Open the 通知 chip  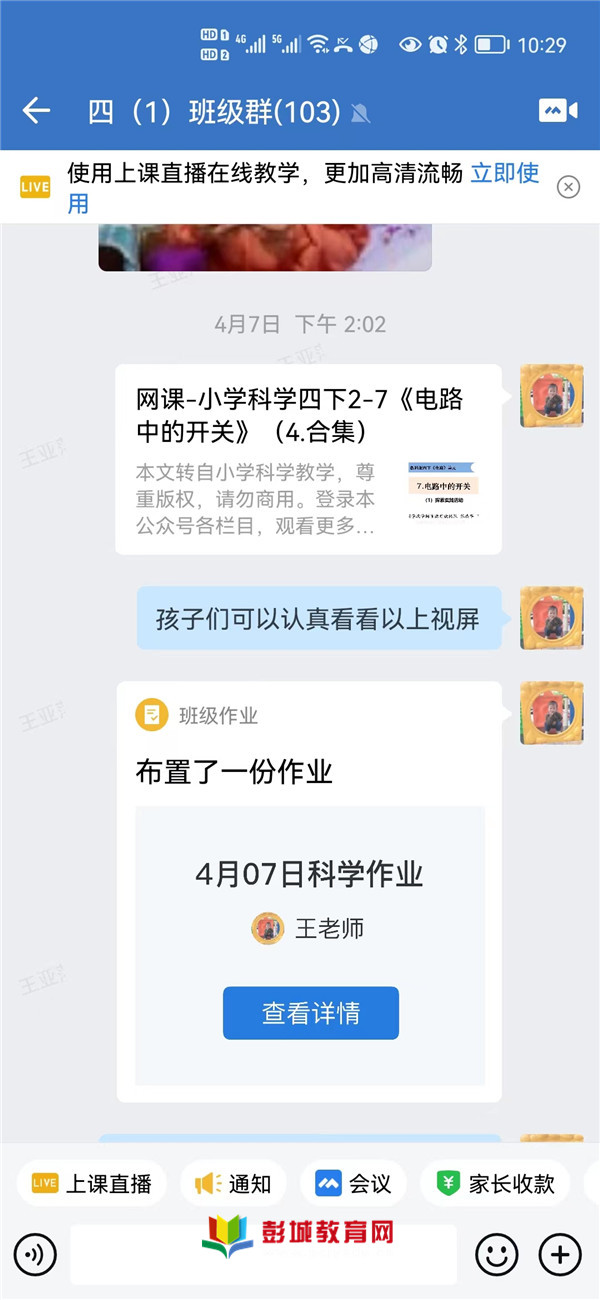click(x=234, y=1184)
